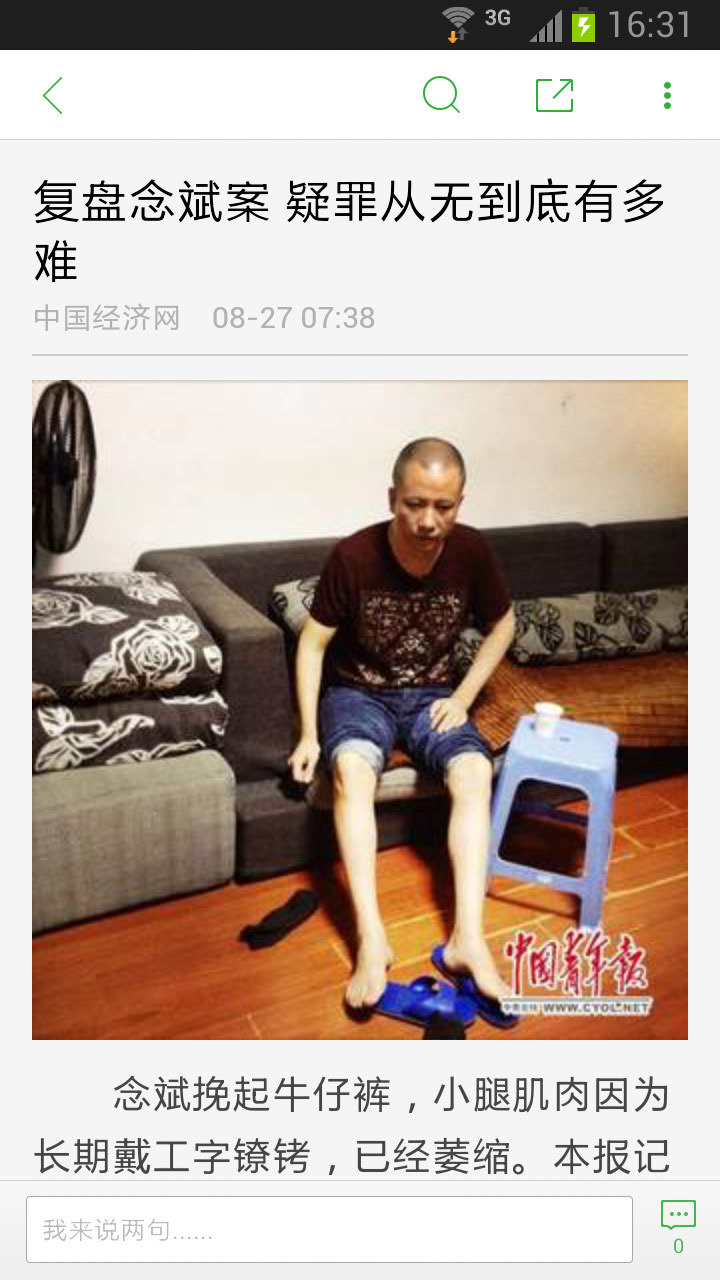Share this article
720x1280 pixels.
pos(554,95)
